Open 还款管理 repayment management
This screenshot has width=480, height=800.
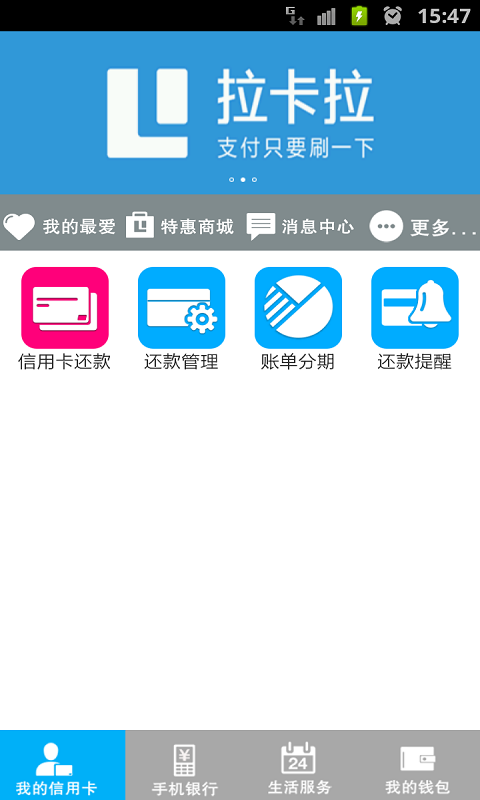pos(181,319)
